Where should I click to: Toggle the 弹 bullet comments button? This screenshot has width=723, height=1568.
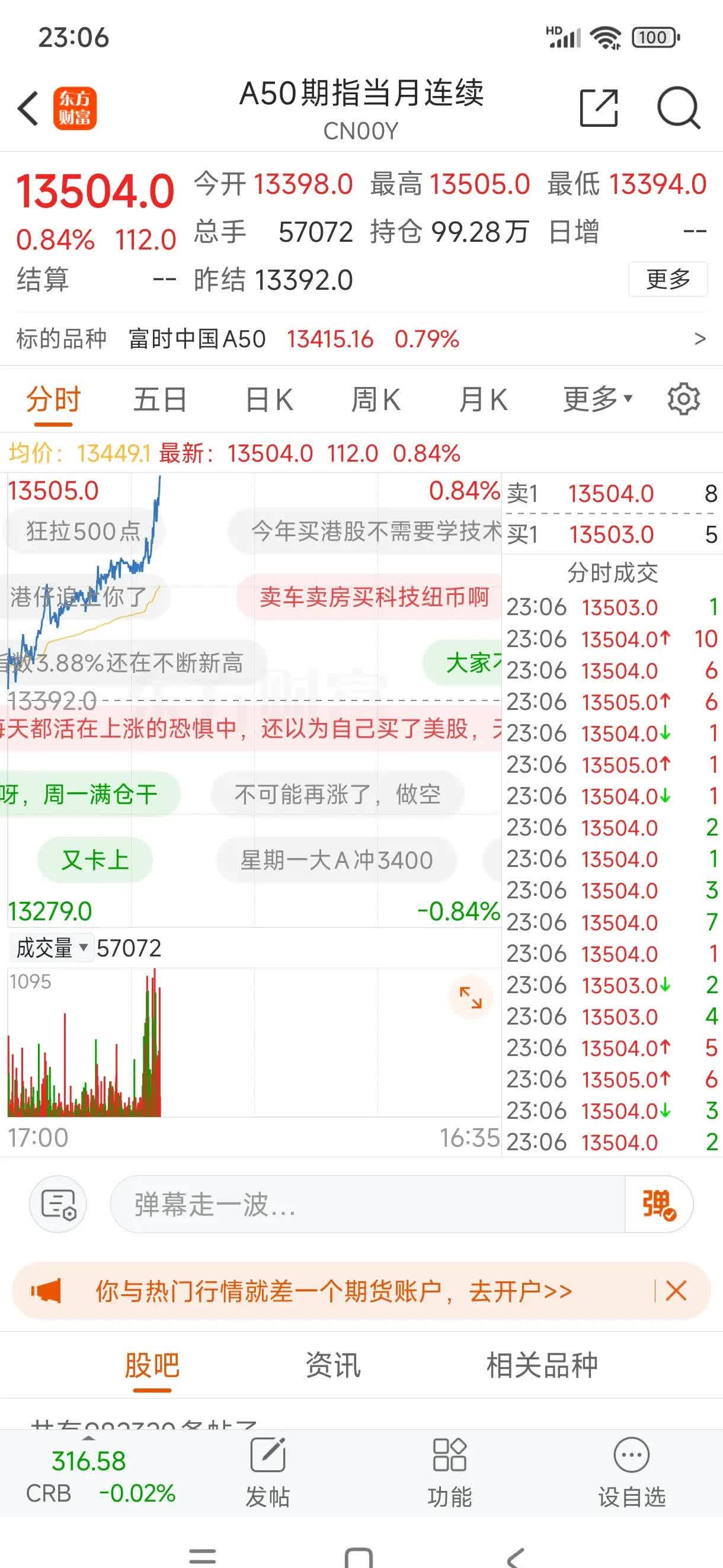point(658,1204)
